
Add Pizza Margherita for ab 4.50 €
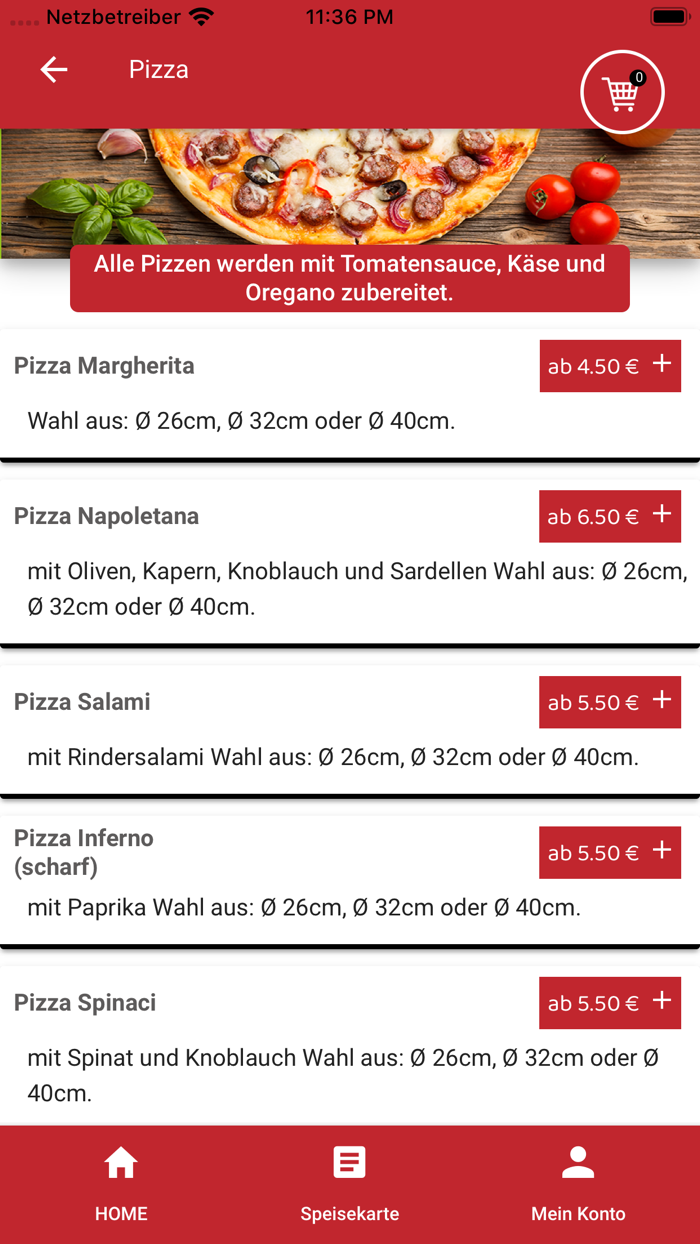[610, 366]
